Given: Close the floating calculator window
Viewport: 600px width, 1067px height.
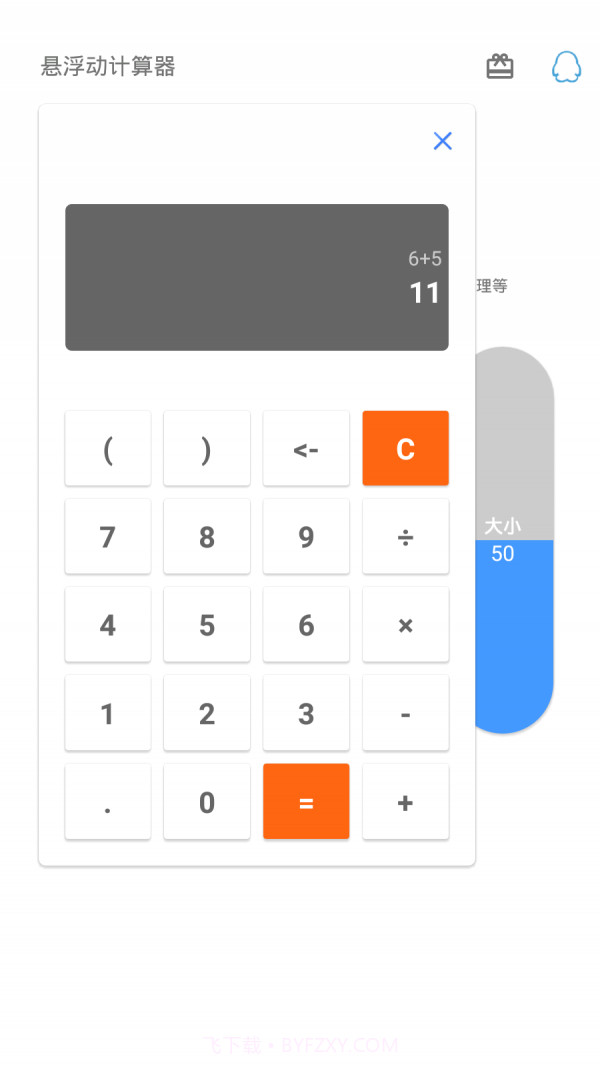Looking at the screenshot, I should [x=442, y=141].
